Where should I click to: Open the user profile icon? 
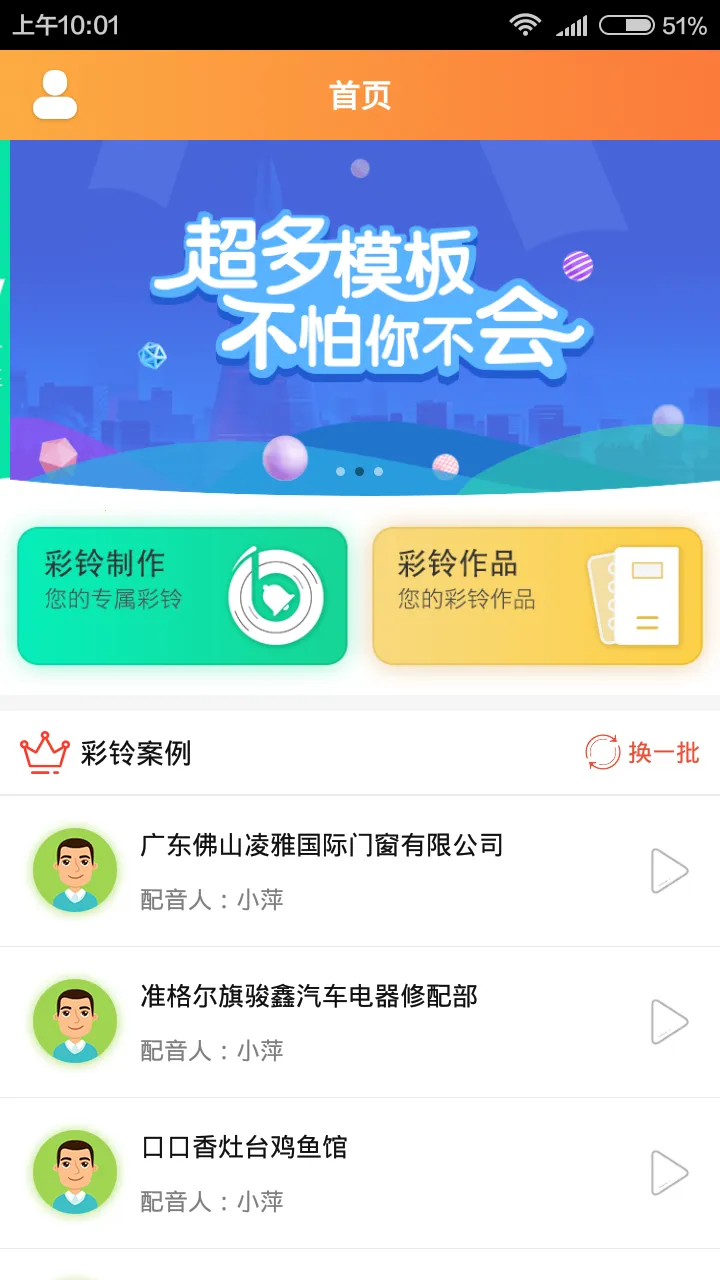point(55,95)
